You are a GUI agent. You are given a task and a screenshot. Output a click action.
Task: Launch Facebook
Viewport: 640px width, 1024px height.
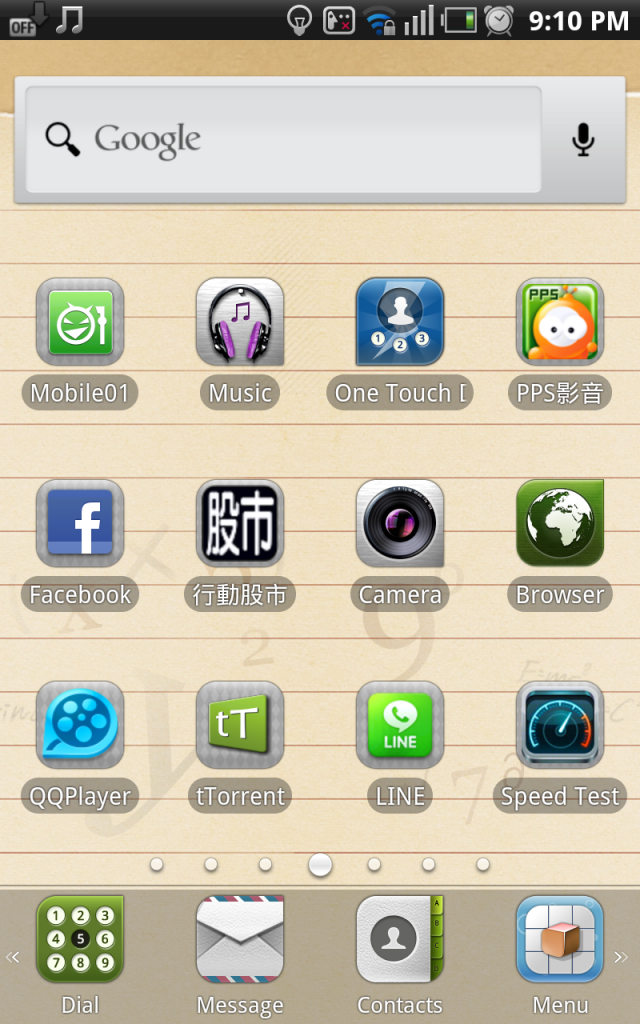80,523
